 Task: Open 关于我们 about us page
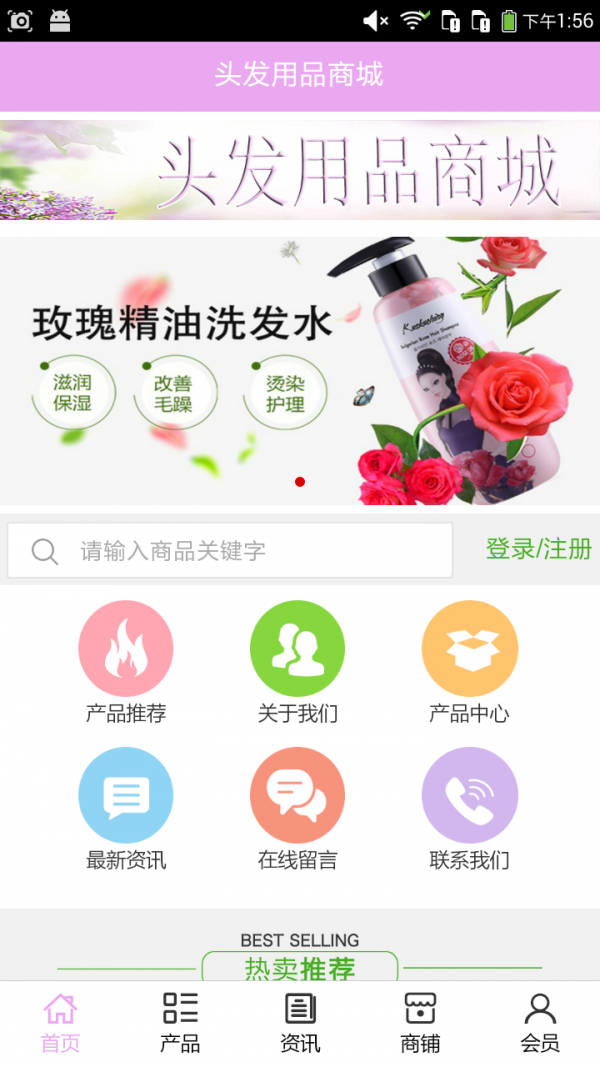(x=298, y=660)
